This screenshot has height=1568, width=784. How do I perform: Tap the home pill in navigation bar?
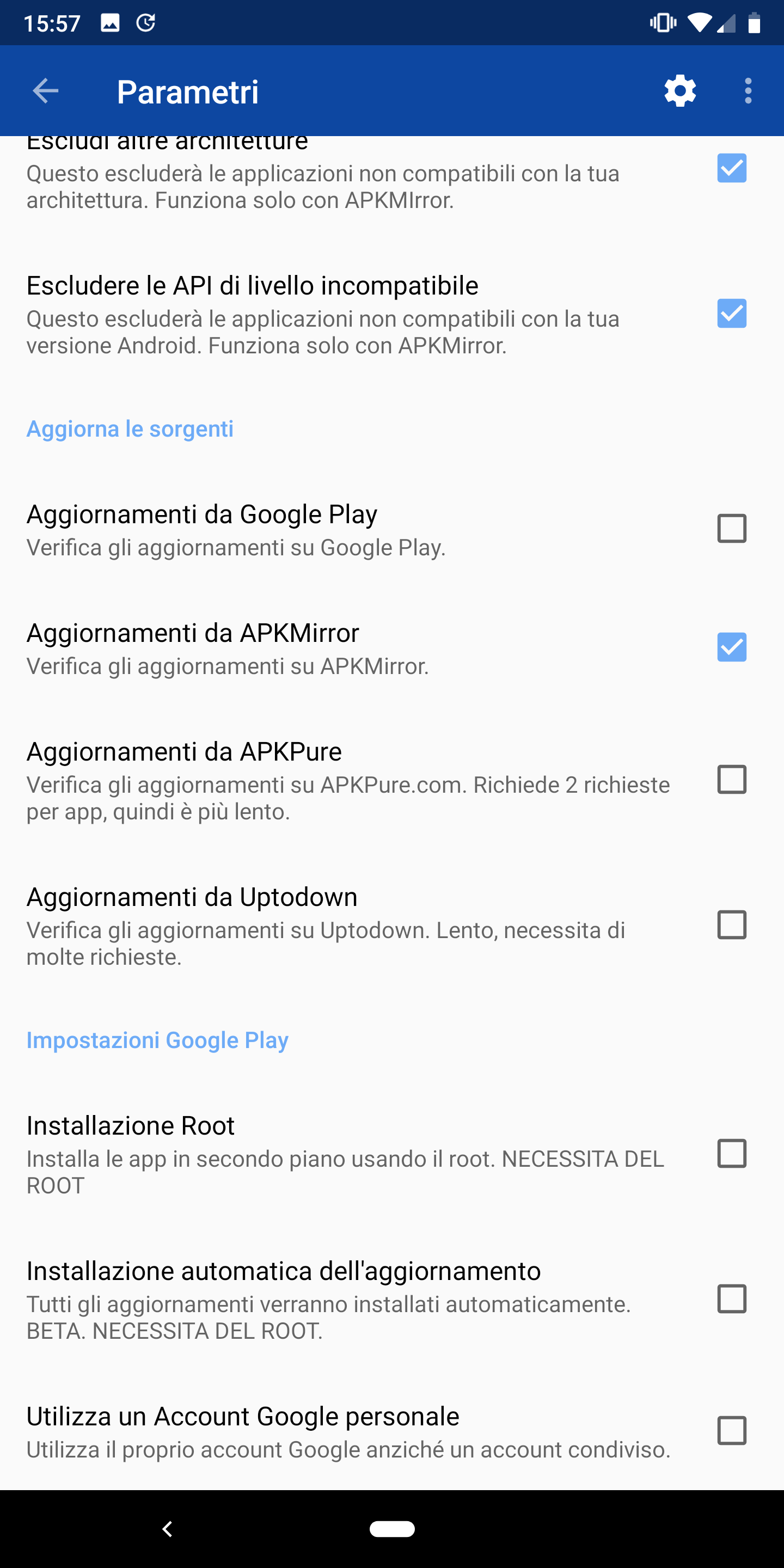click(x=392, y=1528)
